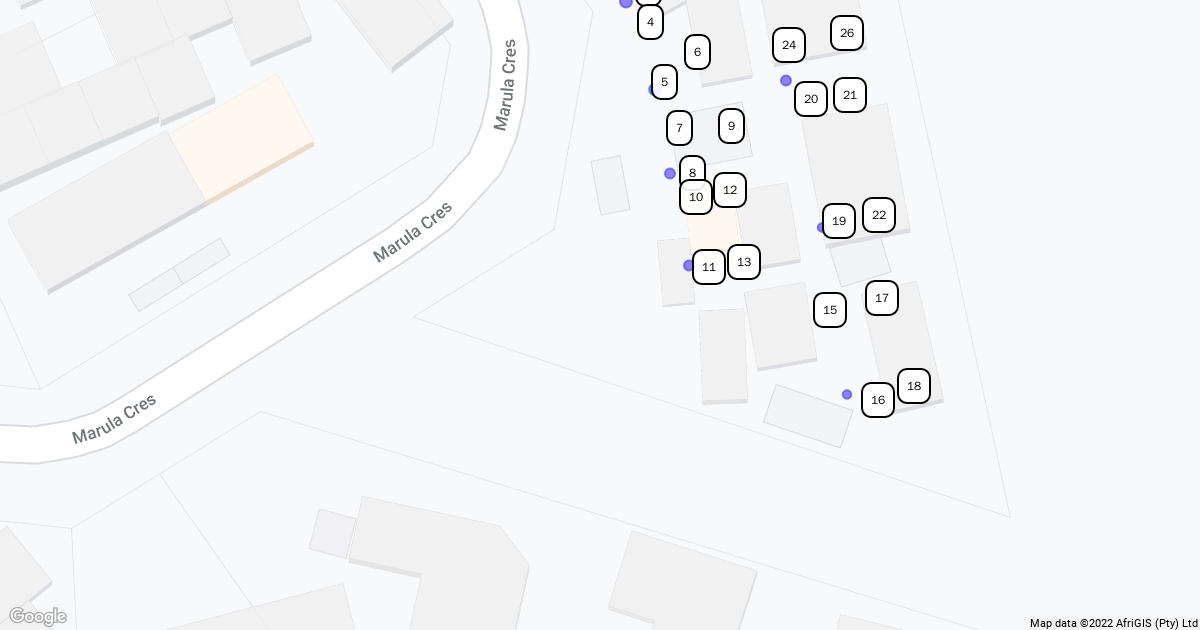Image resolution: width=1200 pixels, height=630 pixels.
Task: Tap the marker labeled 10
Action: (696, 197)
